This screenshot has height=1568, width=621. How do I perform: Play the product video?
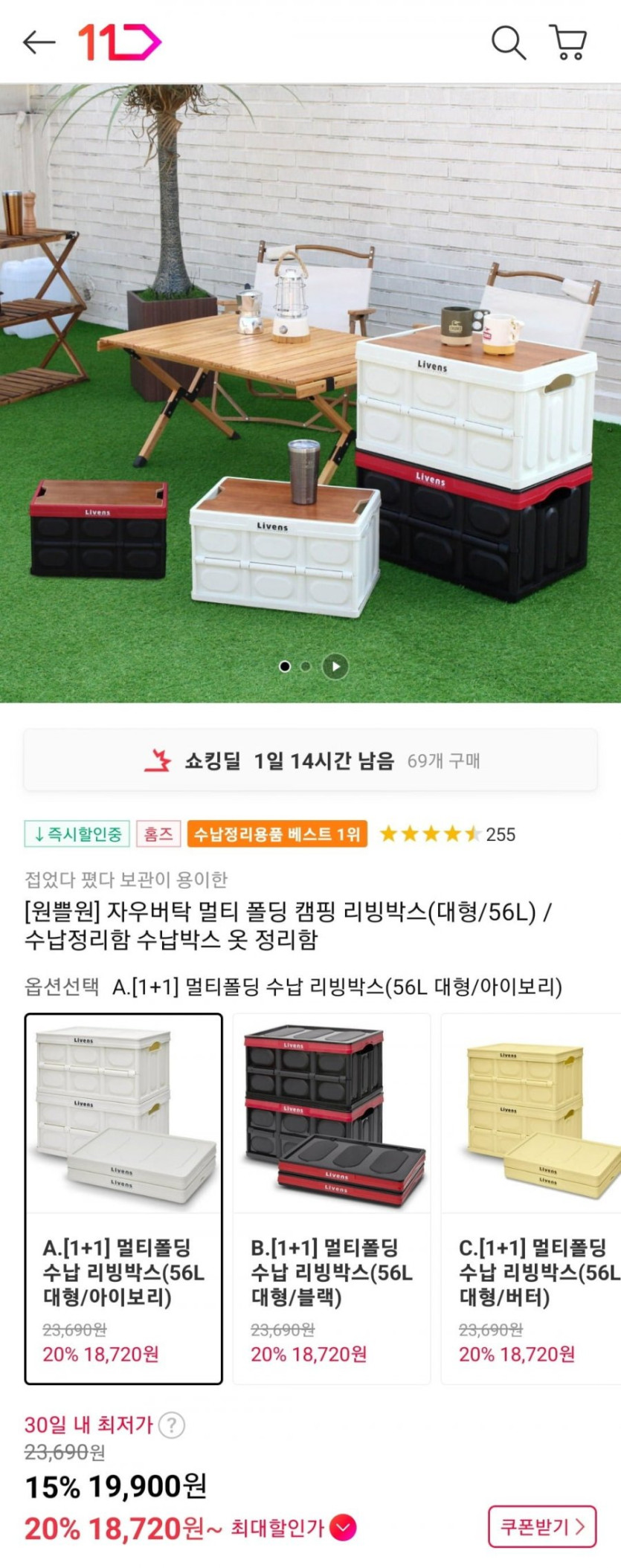pos(335,666)
